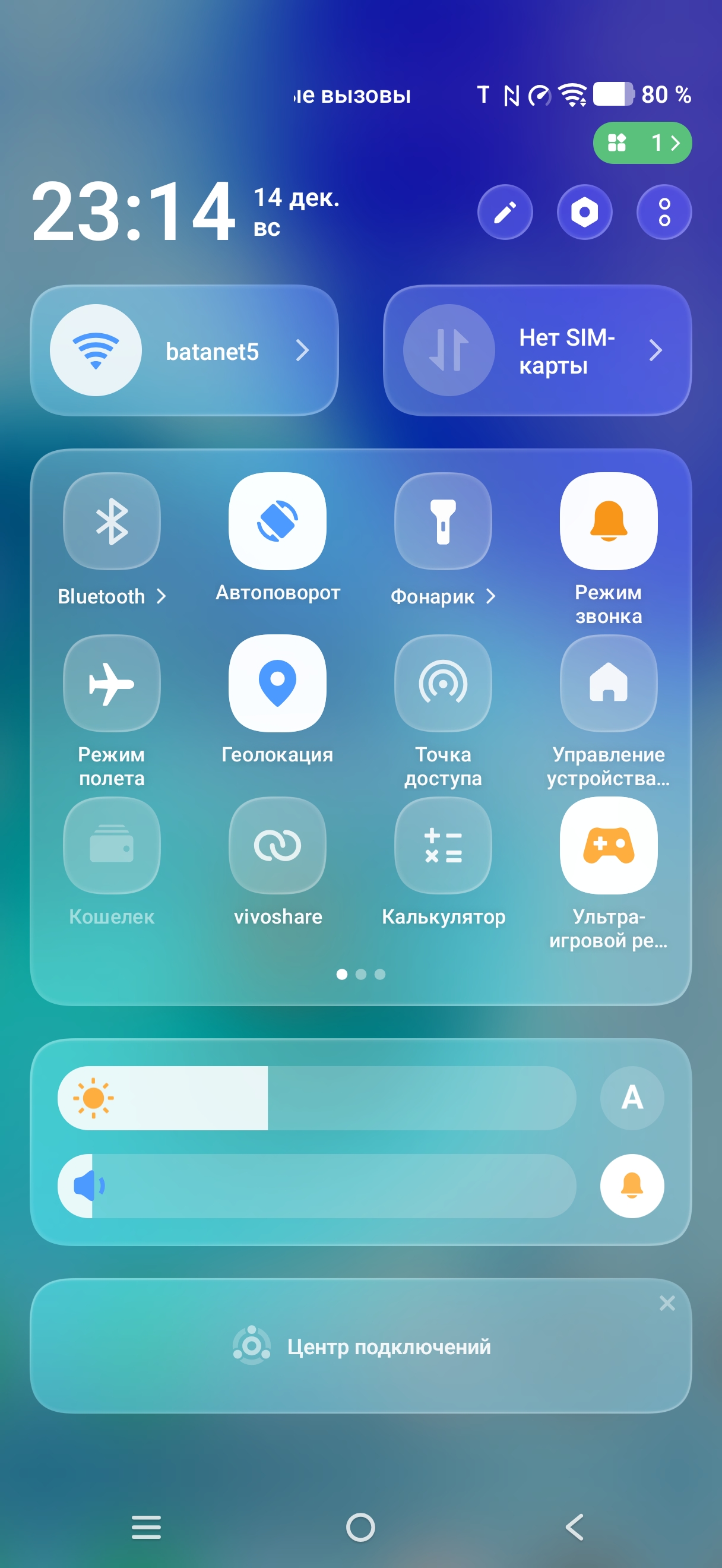722x1568 pixels.
Task: Toggle the Режим звонка sound mode tile
Action: click(608, 521)
